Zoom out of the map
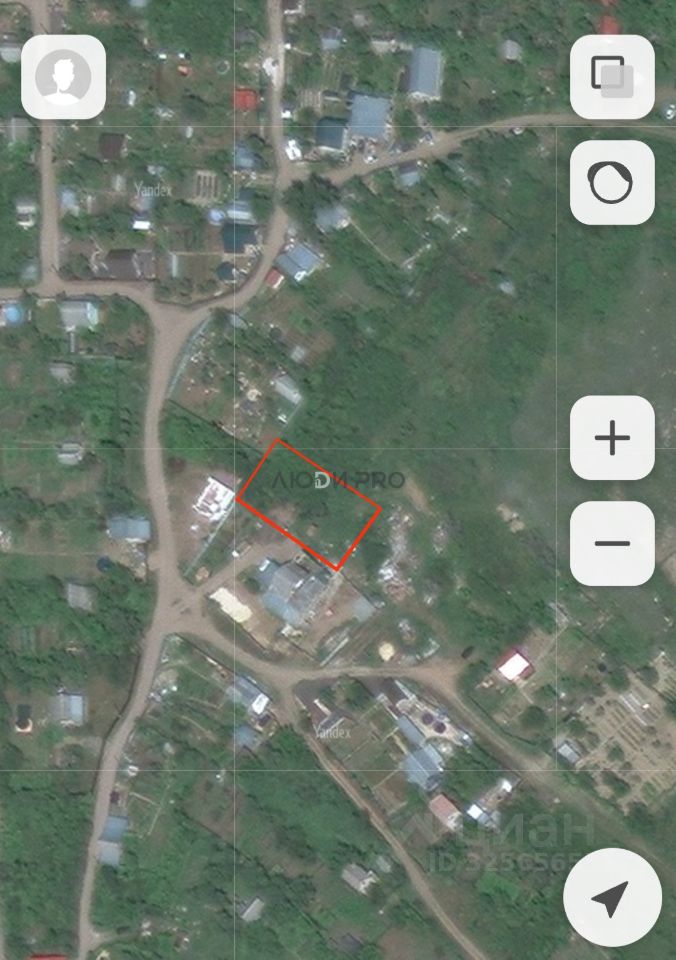Image resolution: width=676 pixels, height=960 pixels. pyautogui.click(x=612, y=543)
